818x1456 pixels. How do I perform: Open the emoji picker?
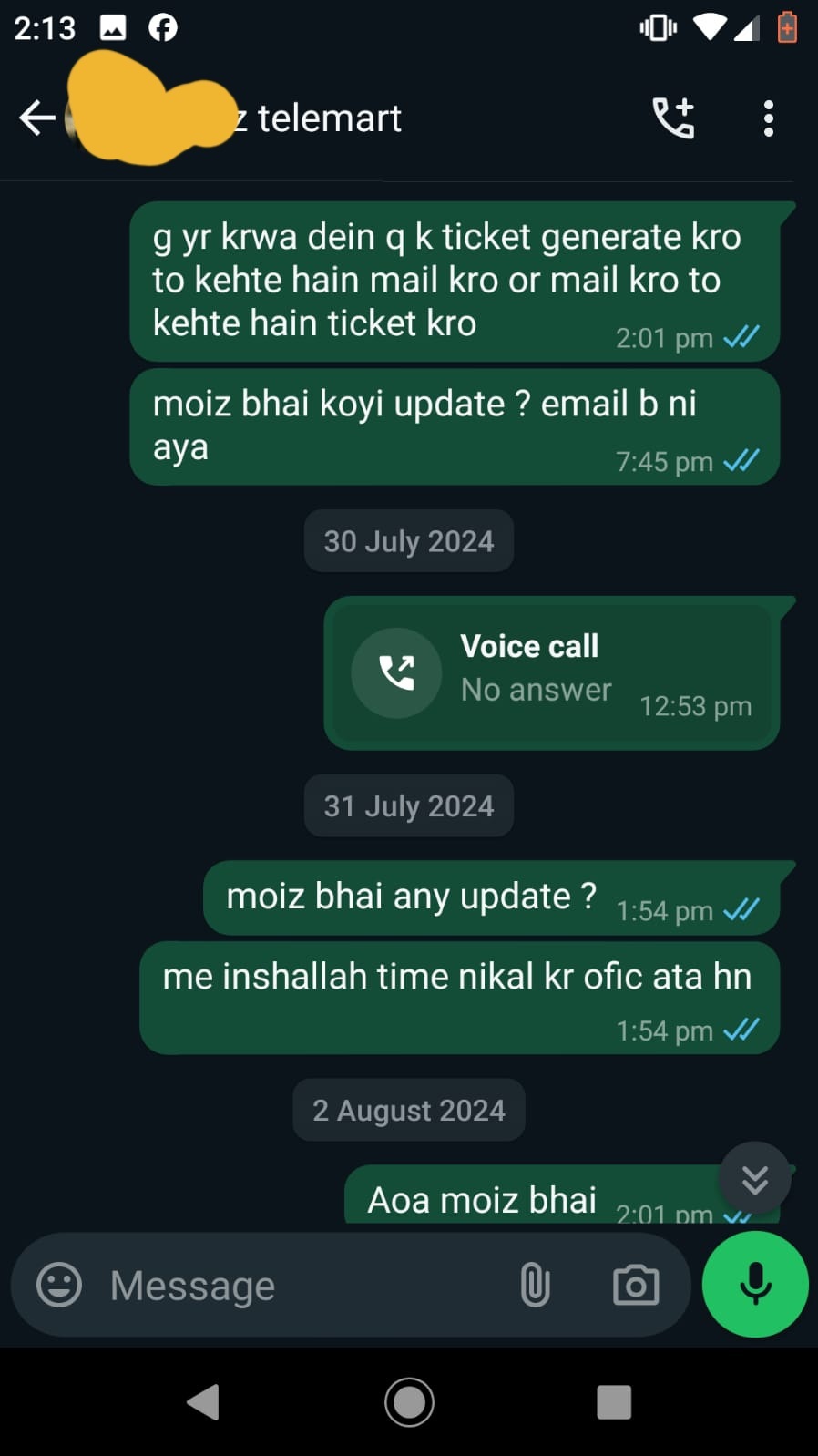[x=59, y=1286]
